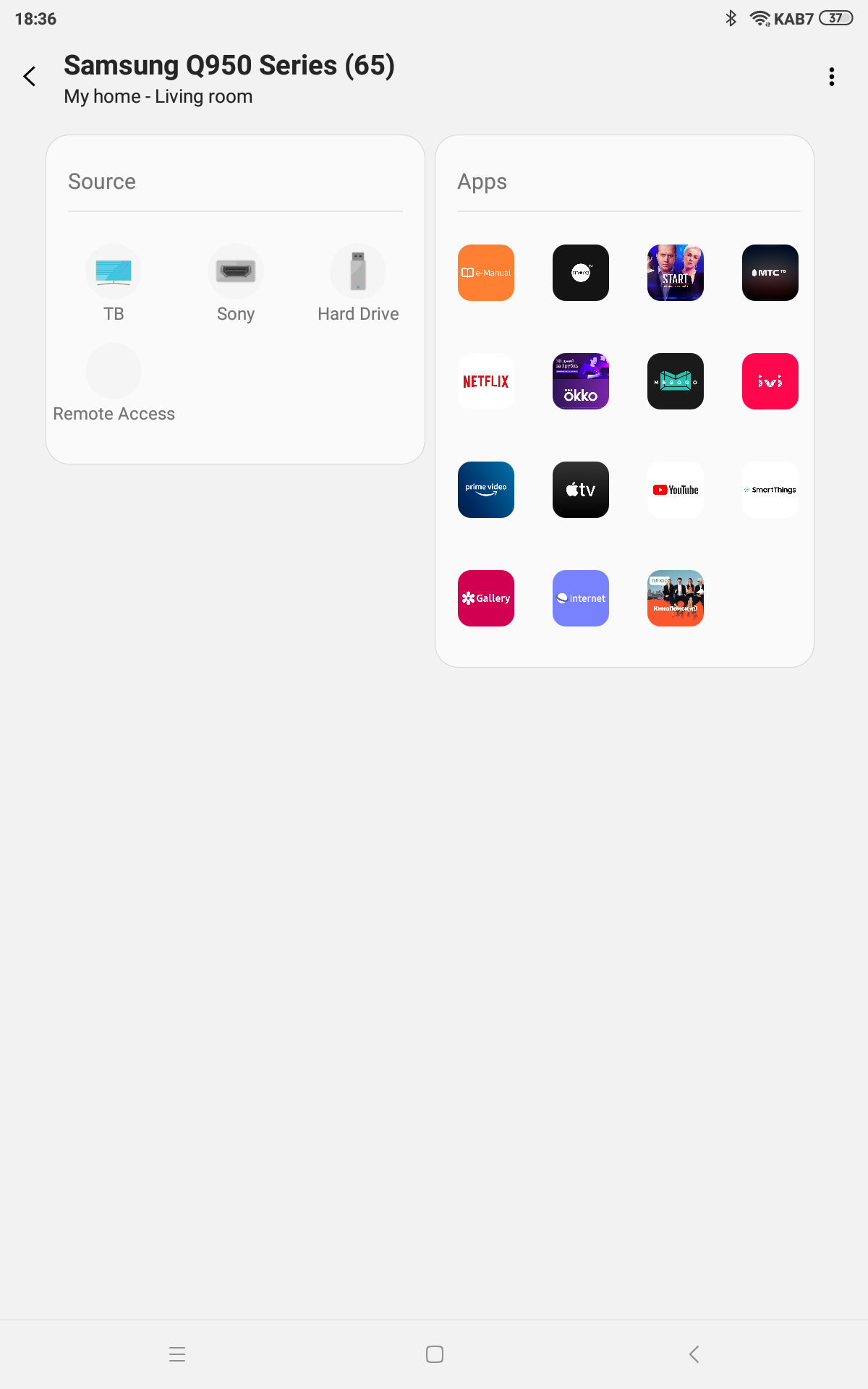The height and width of the screenshot is (1389, 868).
Task: Go back from the Samsung Q950 page
Action: (30, 77)
